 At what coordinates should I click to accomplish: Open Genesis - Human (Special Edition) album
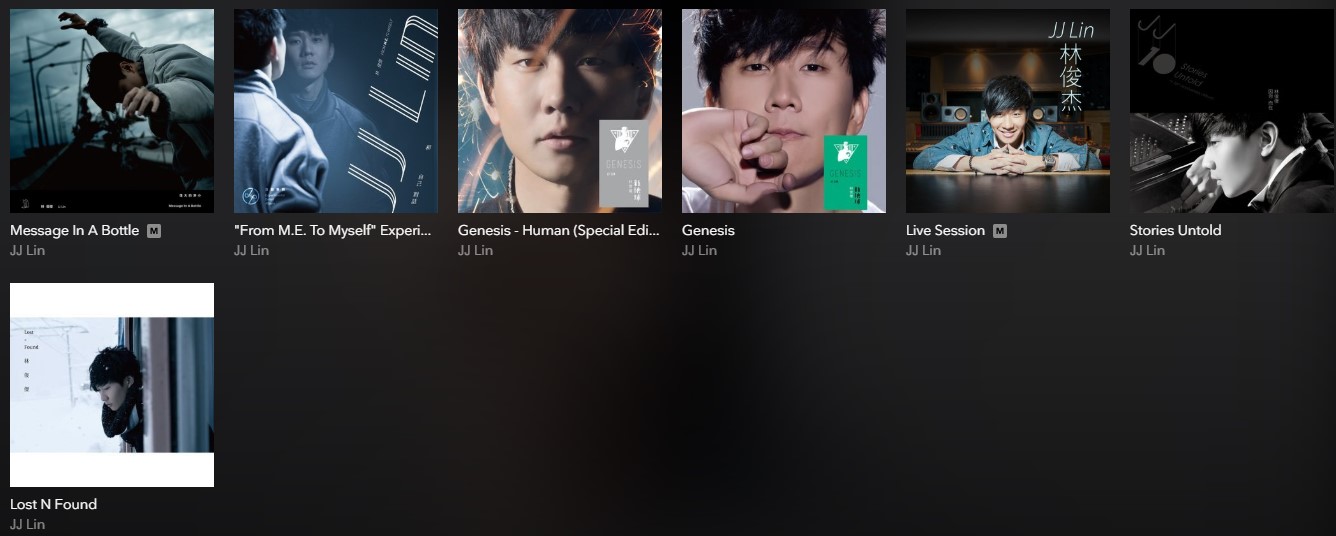click(x=560, y=111)
